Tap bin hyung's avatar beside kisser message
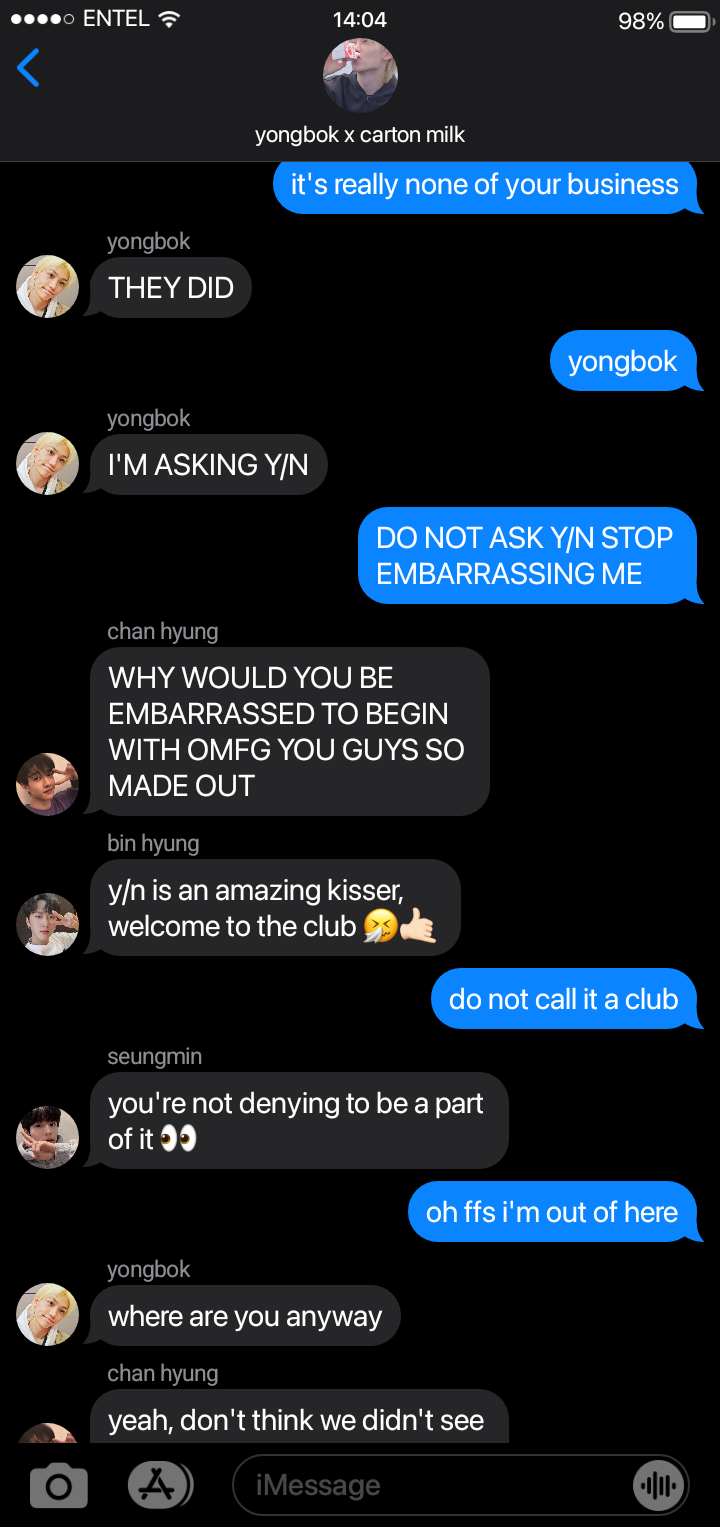Screen dimensions: 720x1527 47,924
